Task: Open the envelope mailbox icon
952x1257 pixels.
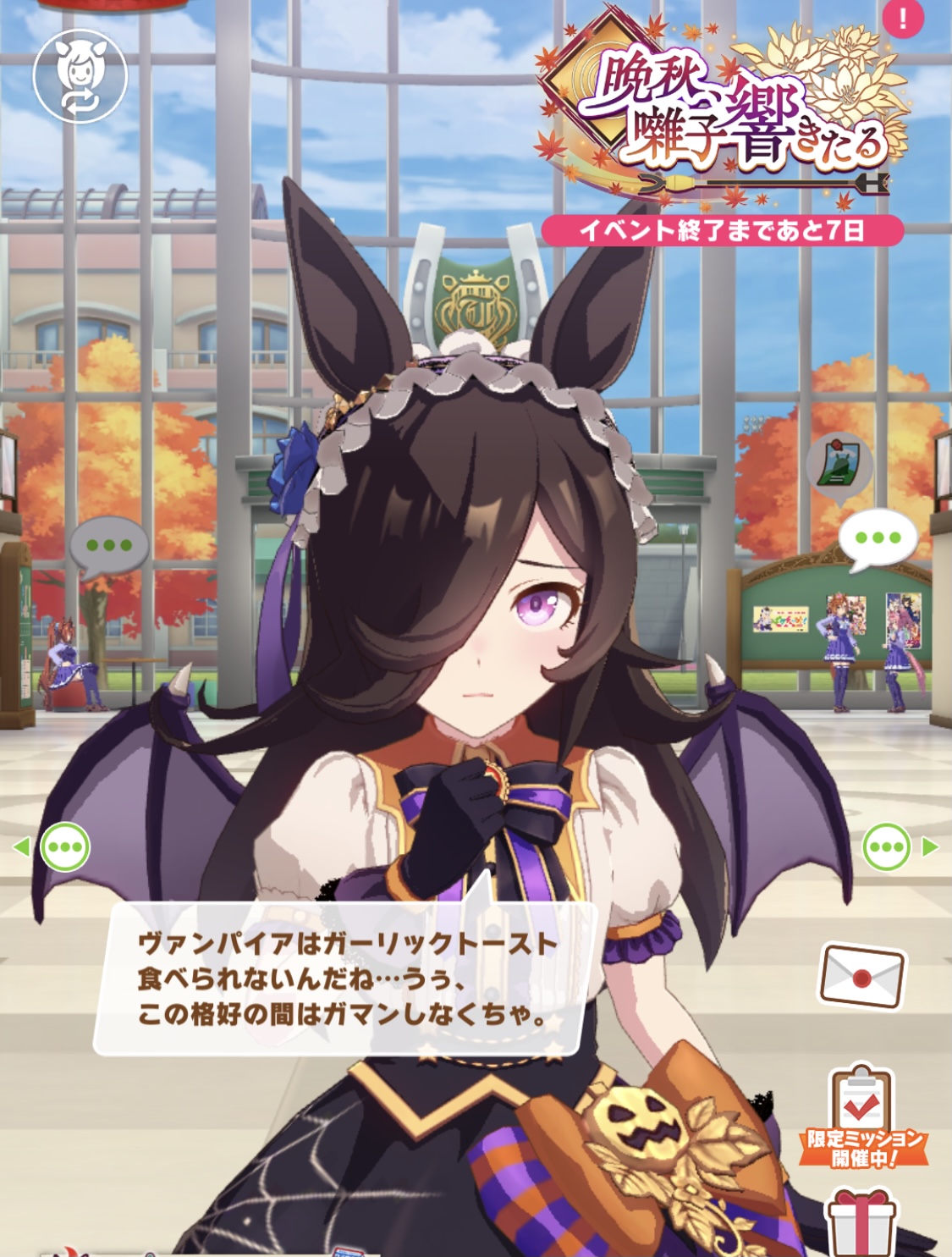Action: click(x=861, y=975)
